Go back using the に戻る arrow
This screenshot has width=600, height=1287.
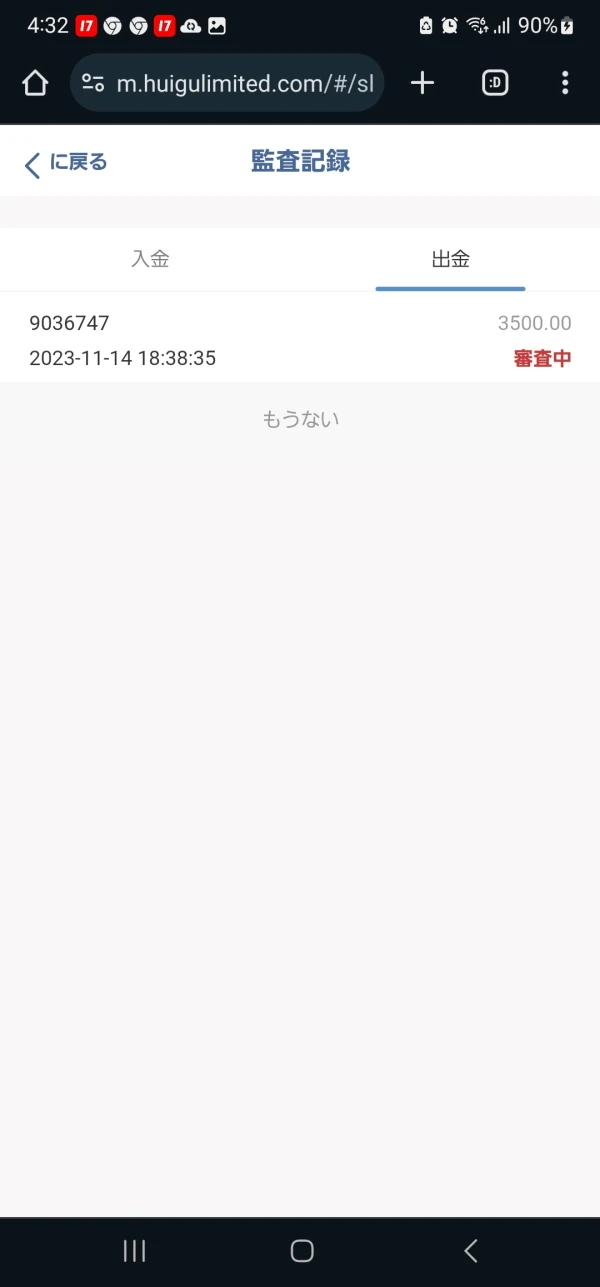click(65, 163)
